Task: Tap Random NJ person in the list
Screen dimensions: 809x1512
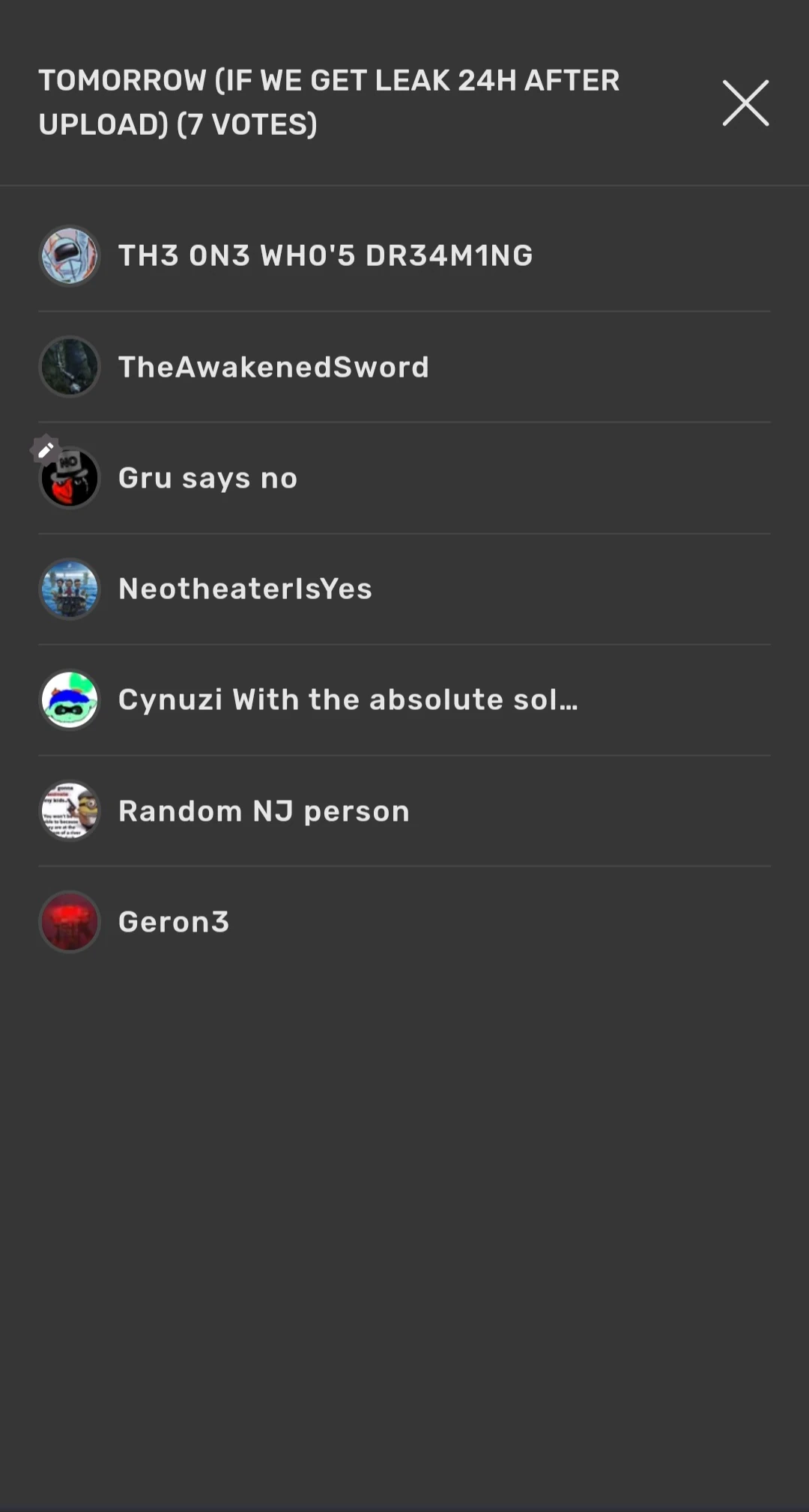Action: coord(264,811)
